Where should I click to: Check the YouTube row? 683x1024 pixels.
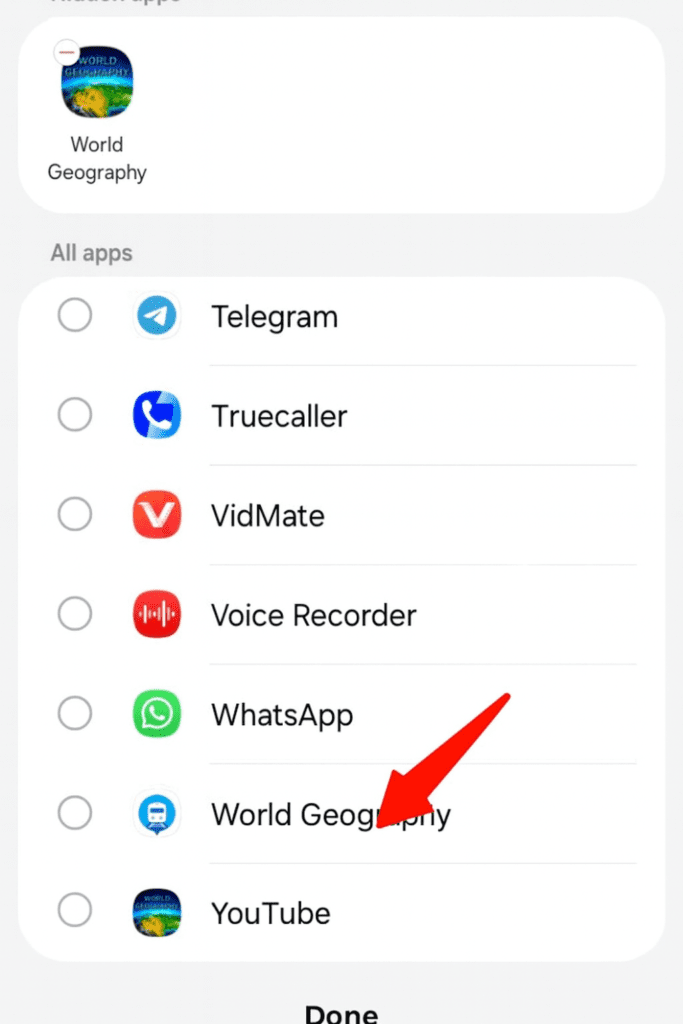click(75, 911)
